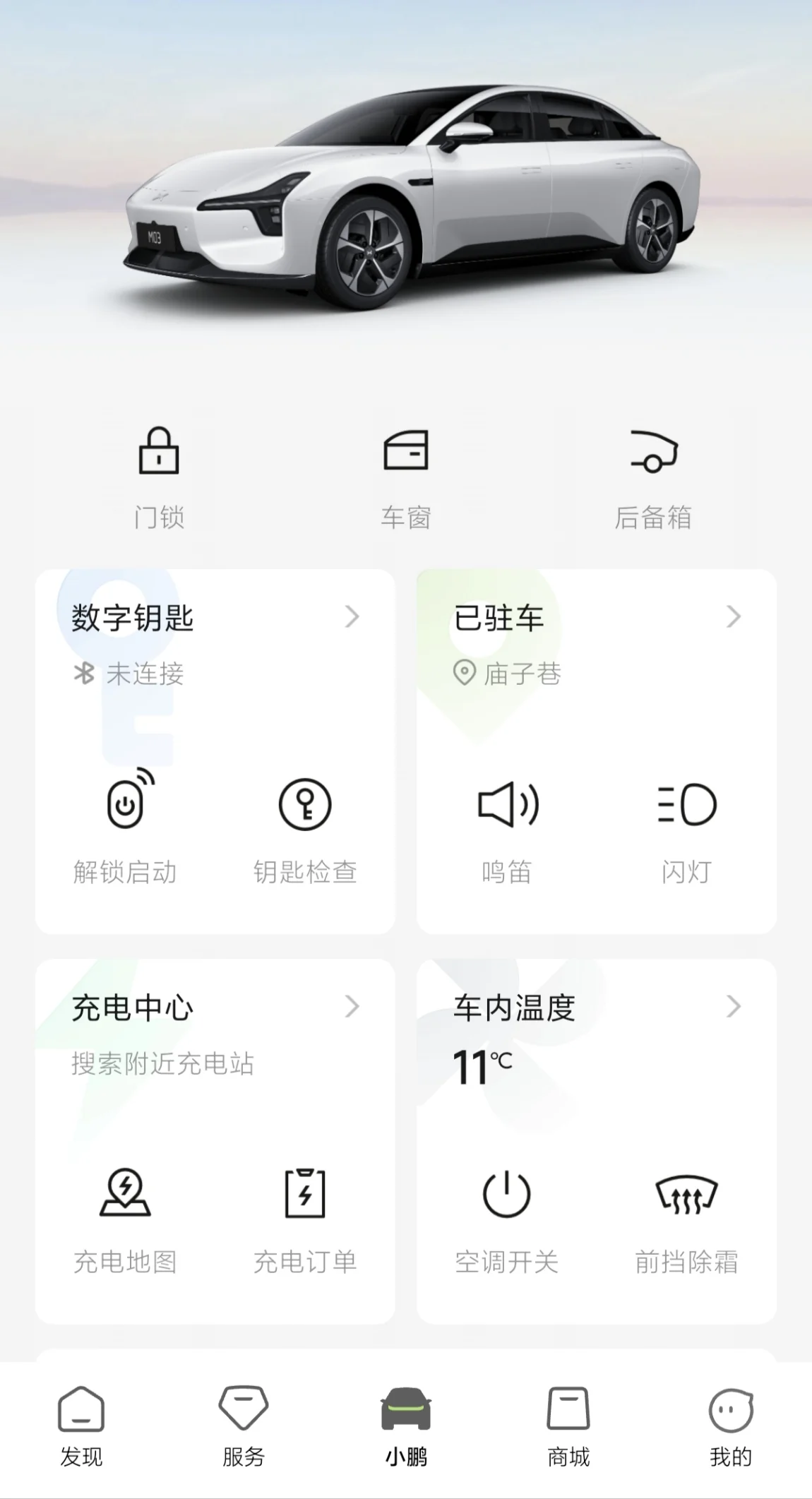Open the 已驻车 parking location card
The image size is (812, 1499).
(596, 619)
